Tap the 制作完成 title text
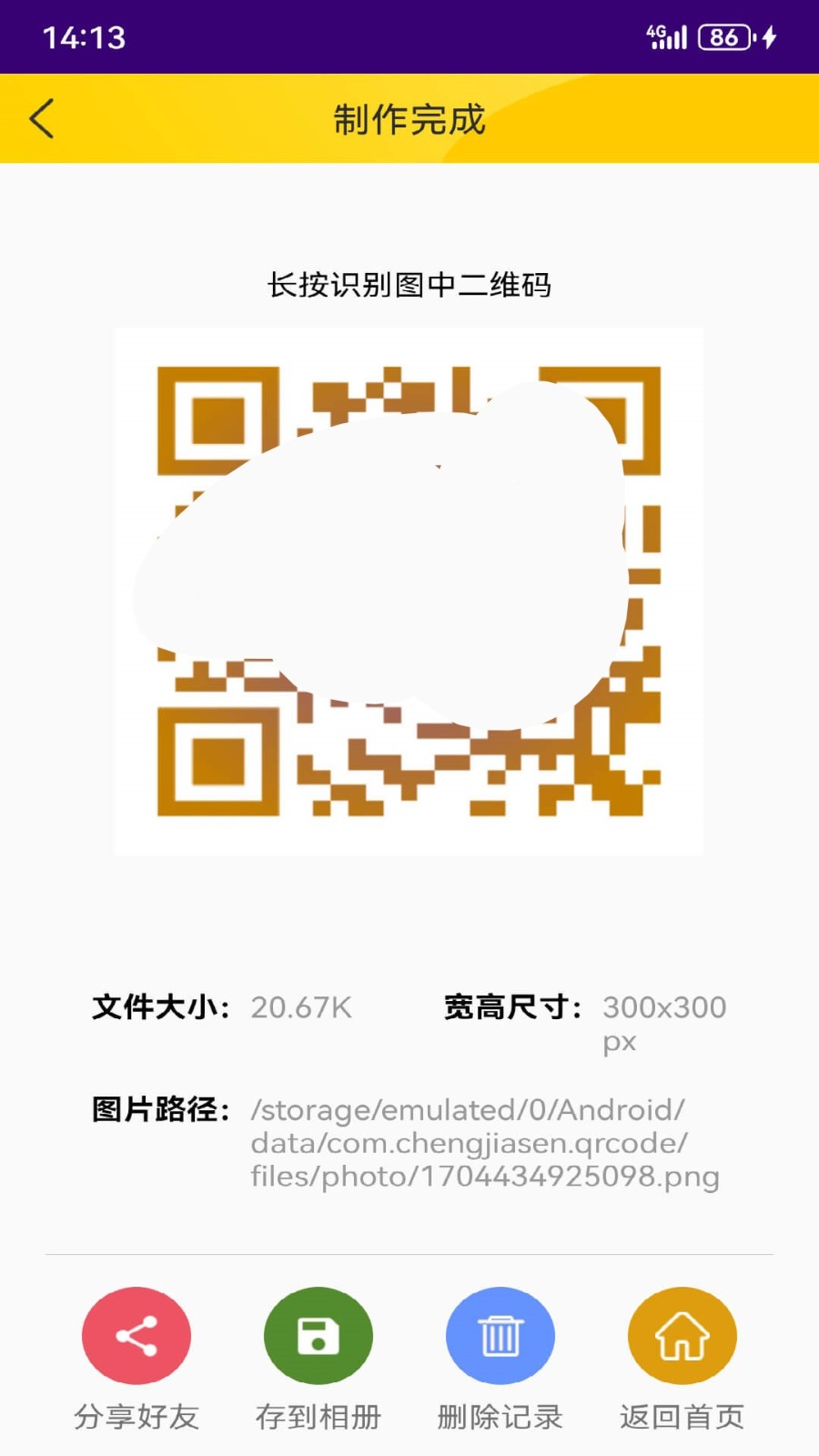Viewport: 819px width, 1456px height. 409,118
